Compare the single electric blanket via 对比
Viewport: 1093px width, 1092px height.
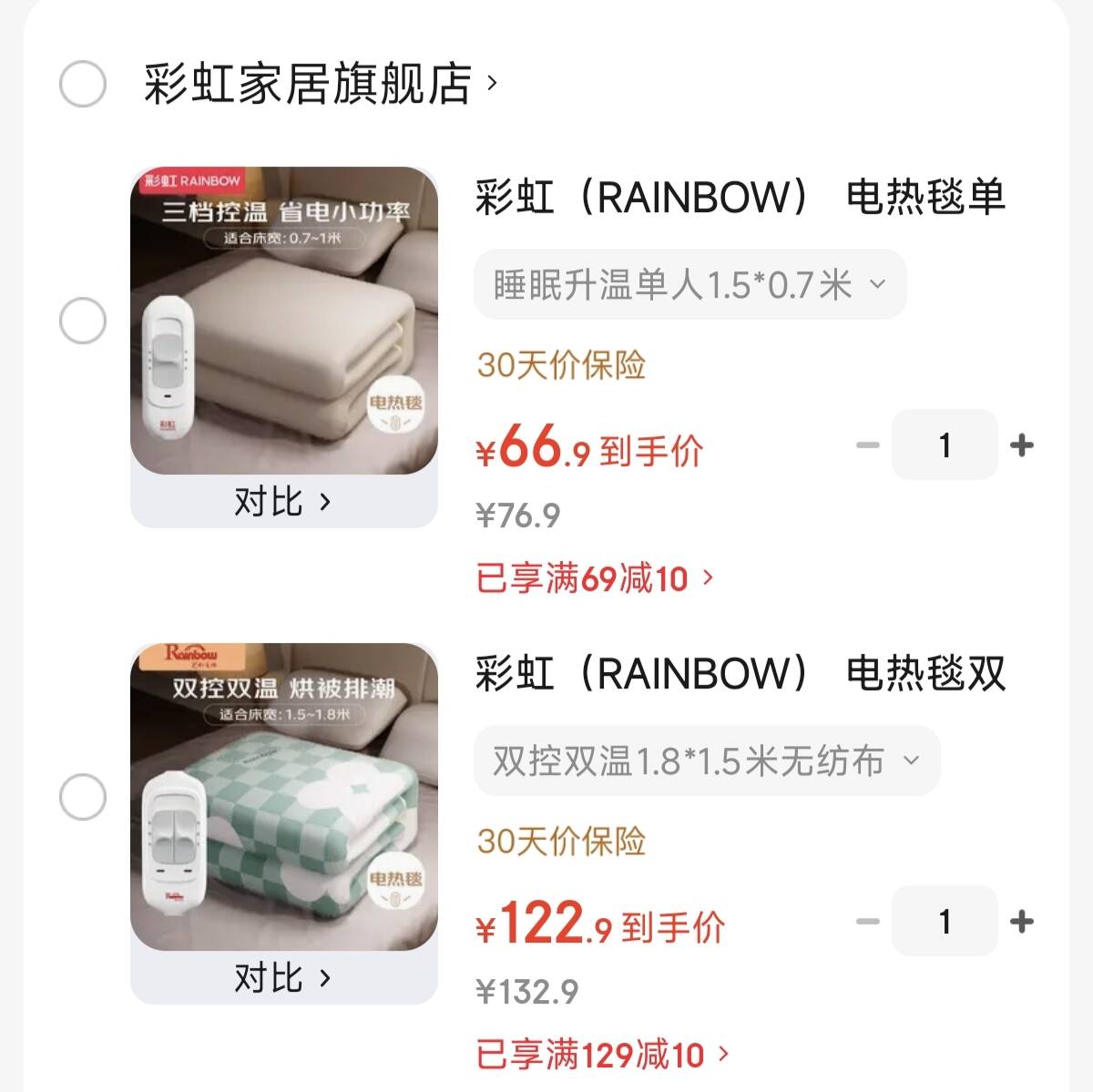click(284, 501)
